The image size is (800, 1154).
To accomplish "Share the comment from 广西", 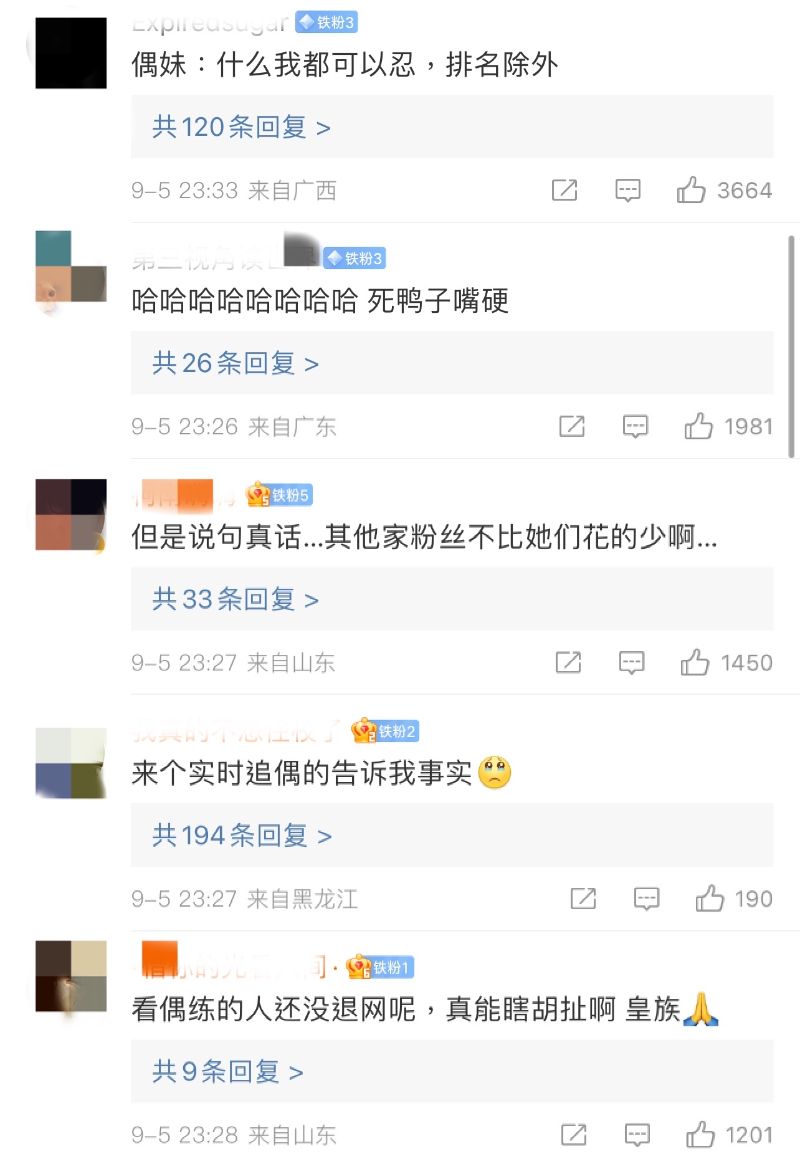I will (565, 190).
